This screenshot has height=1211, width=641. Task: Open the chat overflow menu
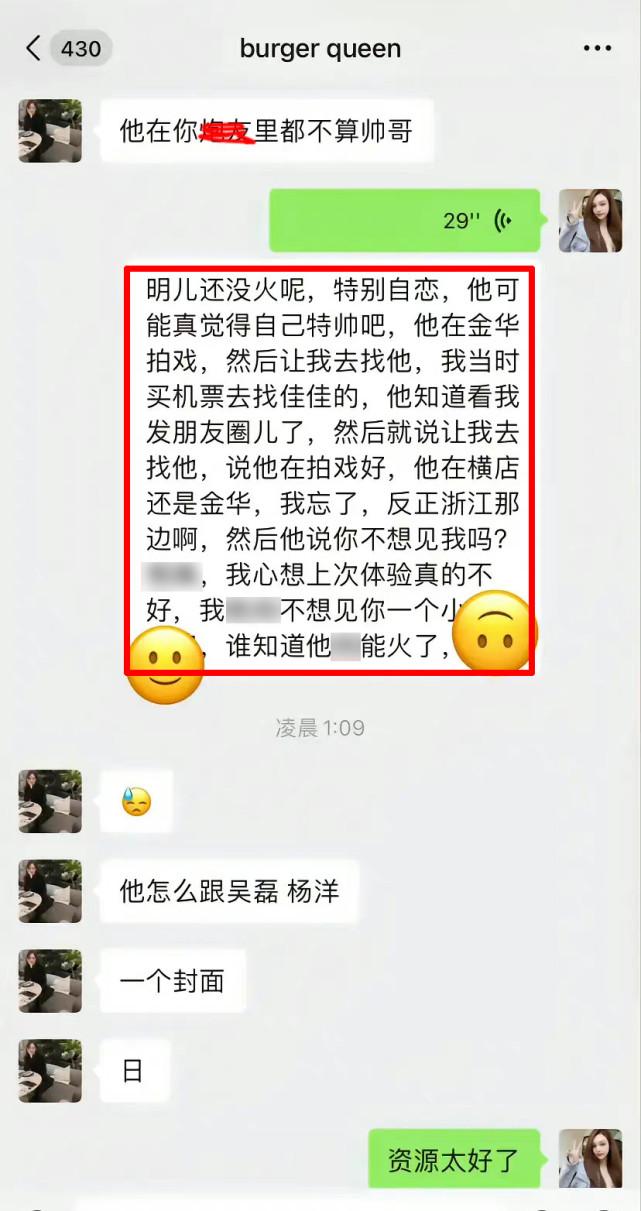pos(596,48)
